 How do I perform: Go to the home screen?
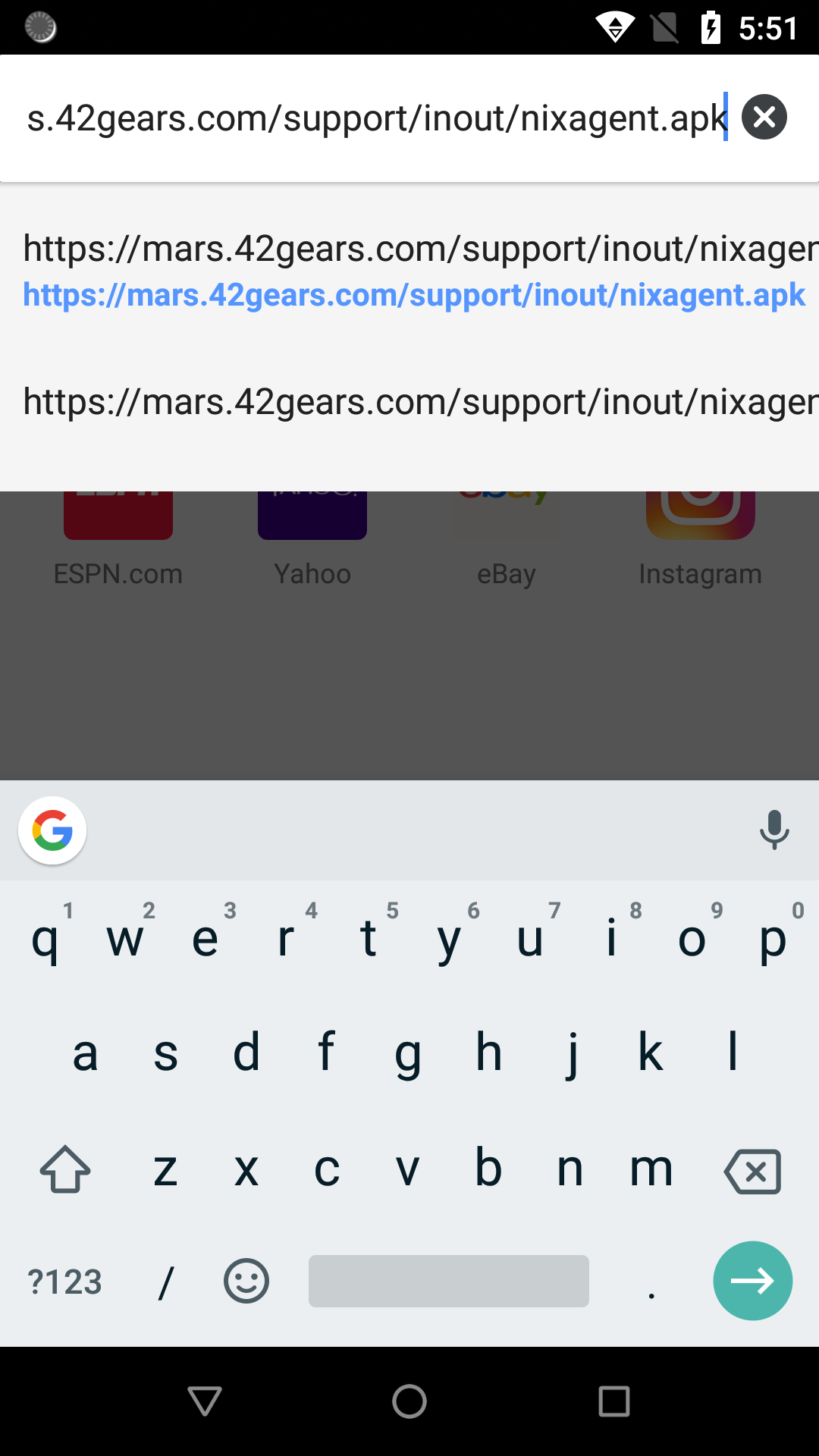pyautogui.click(x=409, y=1401)
